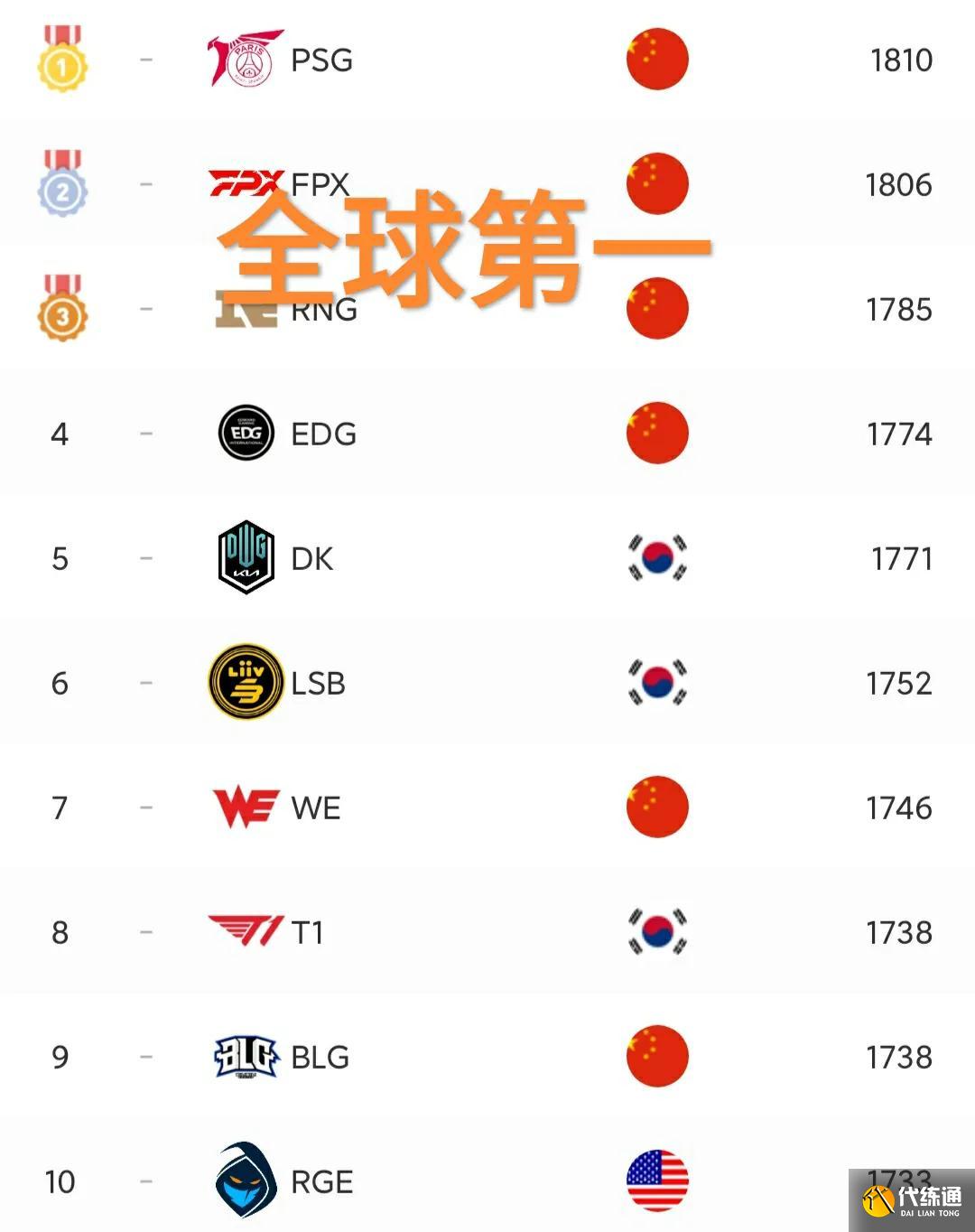Select the score 1738 of BLG
This screenshot has height=1232, width=975.
point(897,1057)
